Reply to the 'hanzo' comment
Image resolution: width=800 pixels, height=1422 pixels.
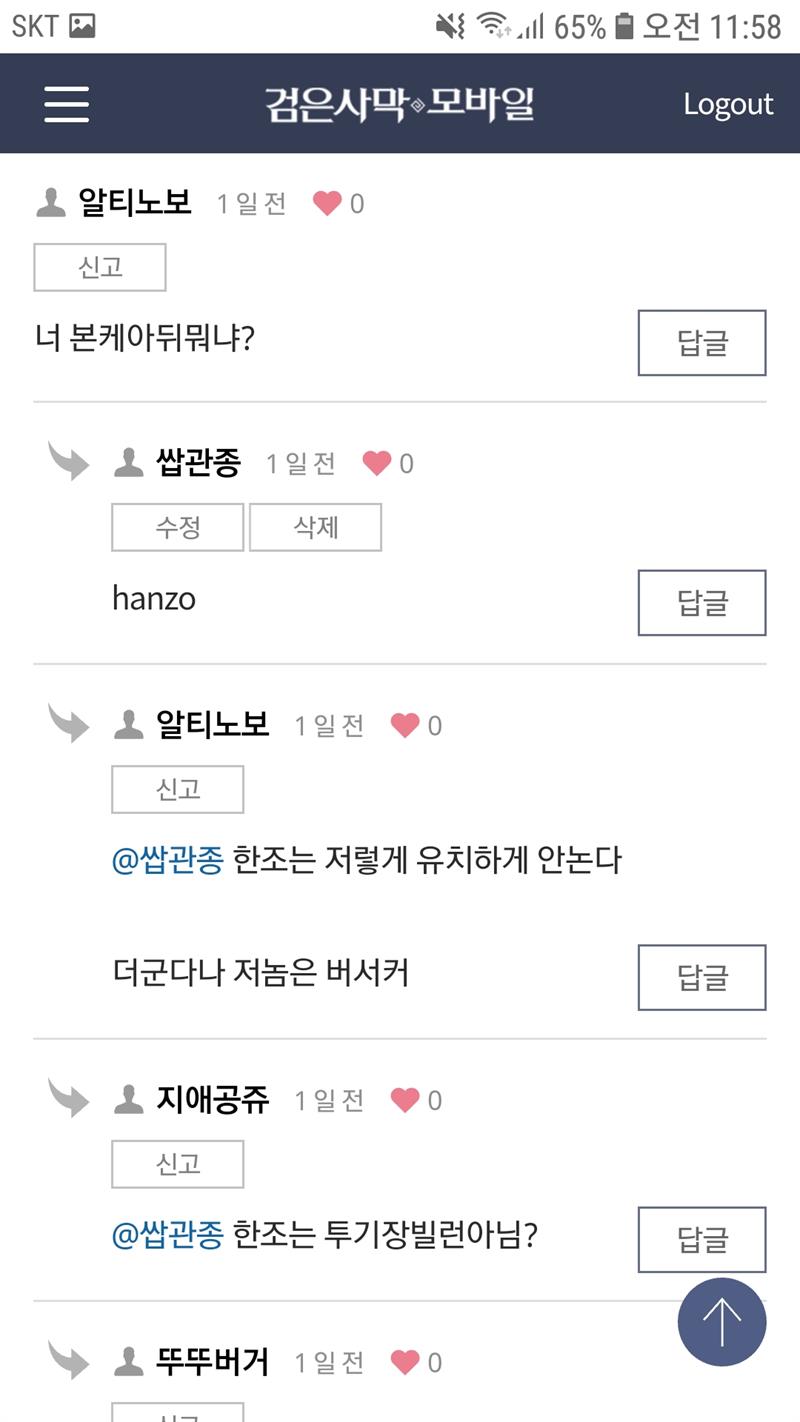tap(702, 603)
